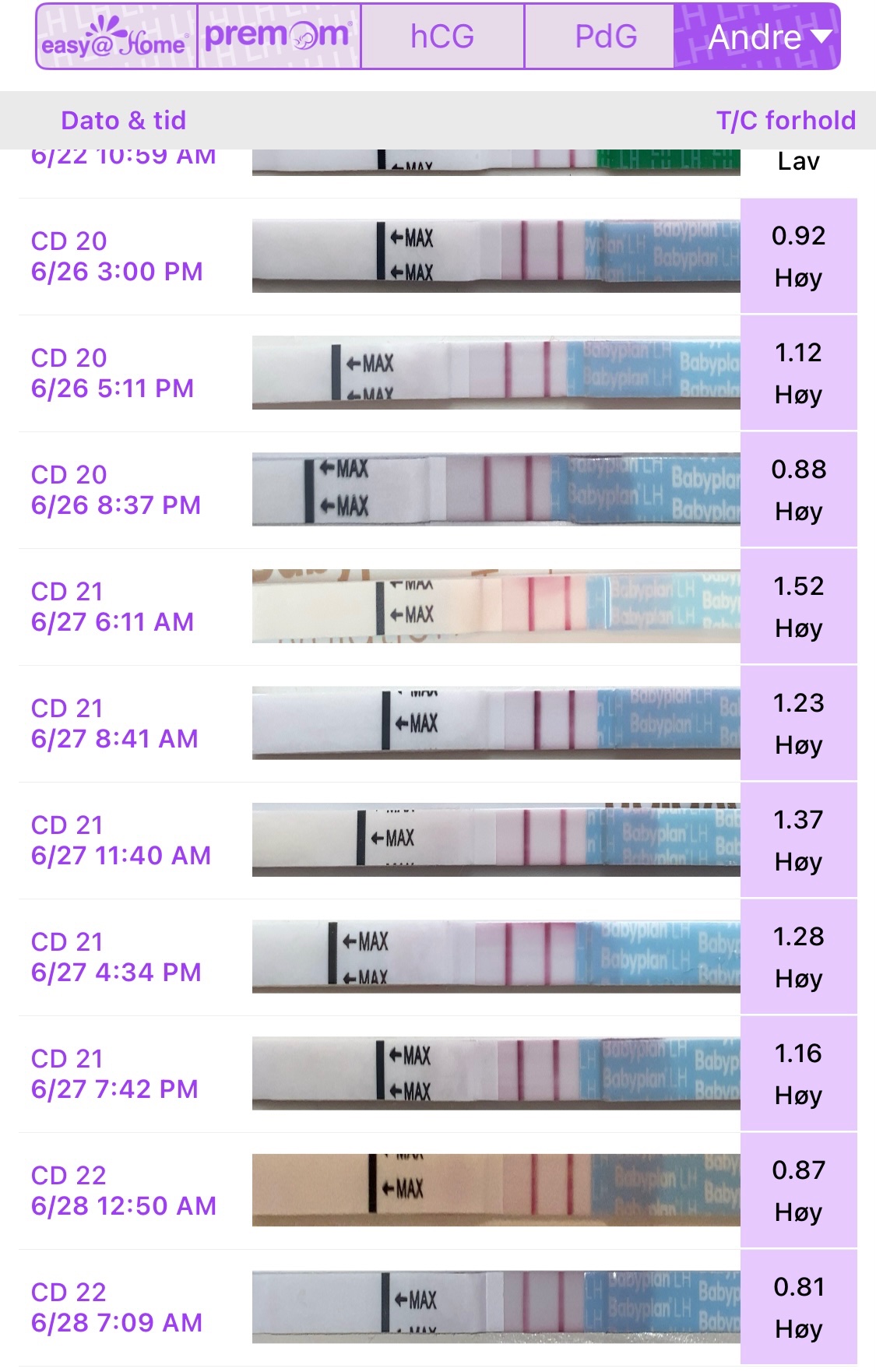Open the 6/28 12:50 AM test entry
The width and height of the screenshot is (876, 1372).
436,1191
